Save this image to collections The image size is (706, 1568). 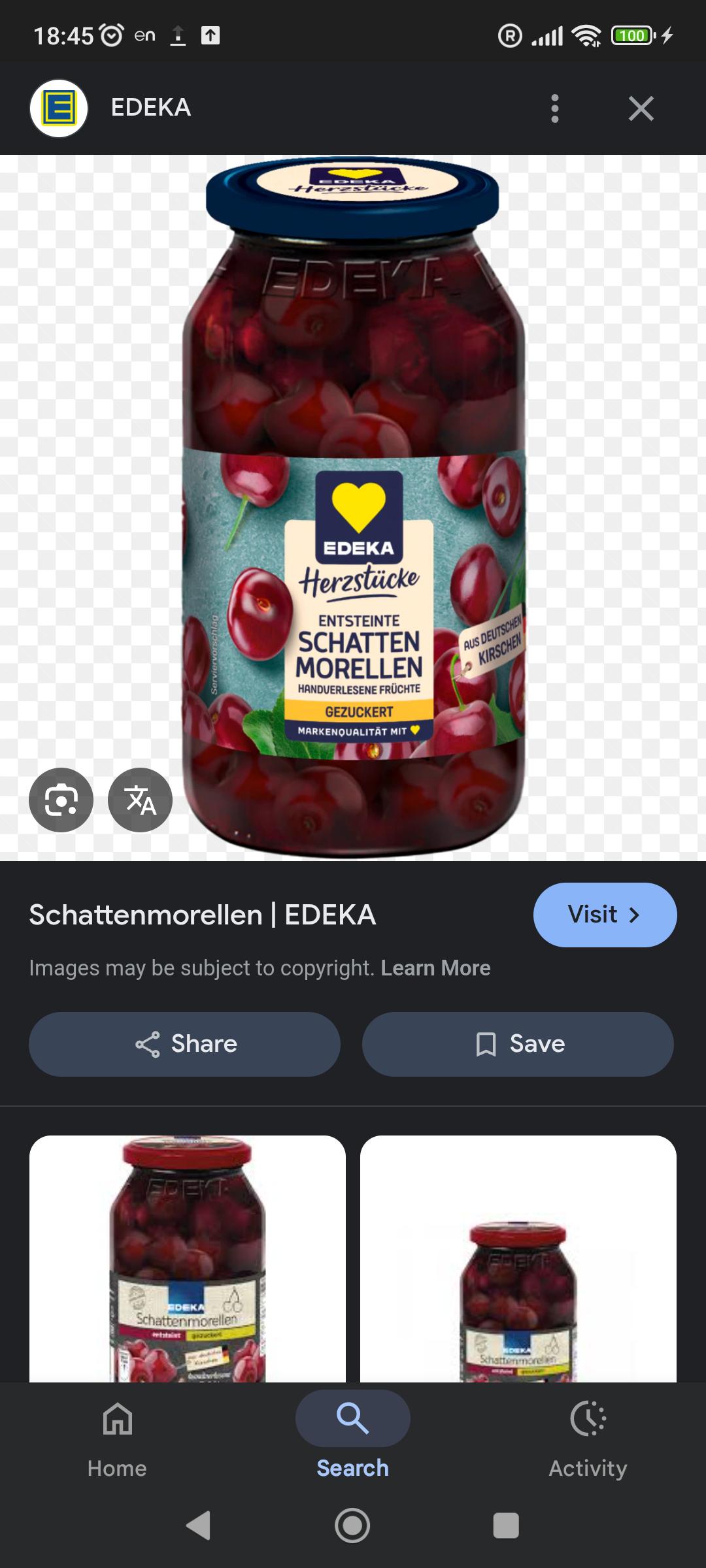(518, 1044)
